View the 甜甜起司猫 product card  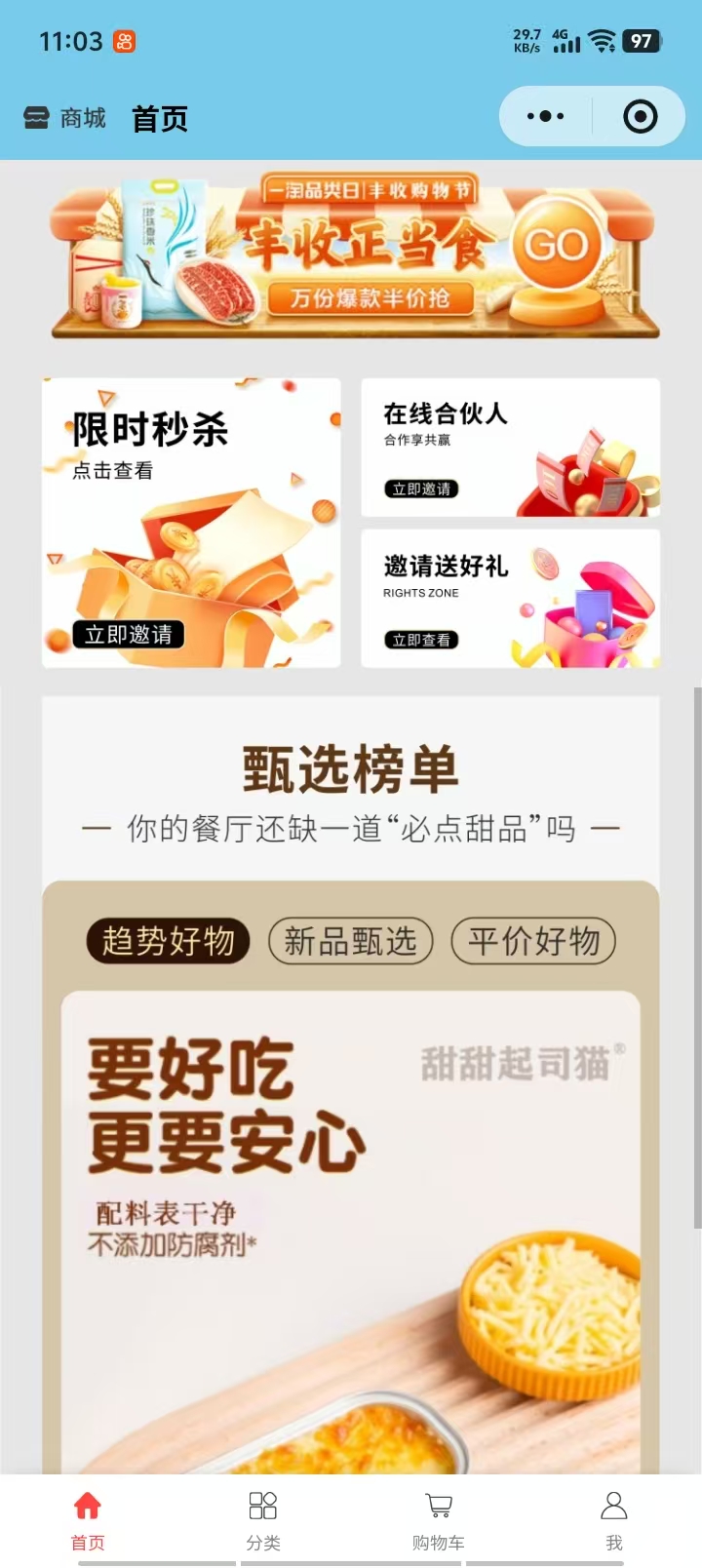point(351,1231)
